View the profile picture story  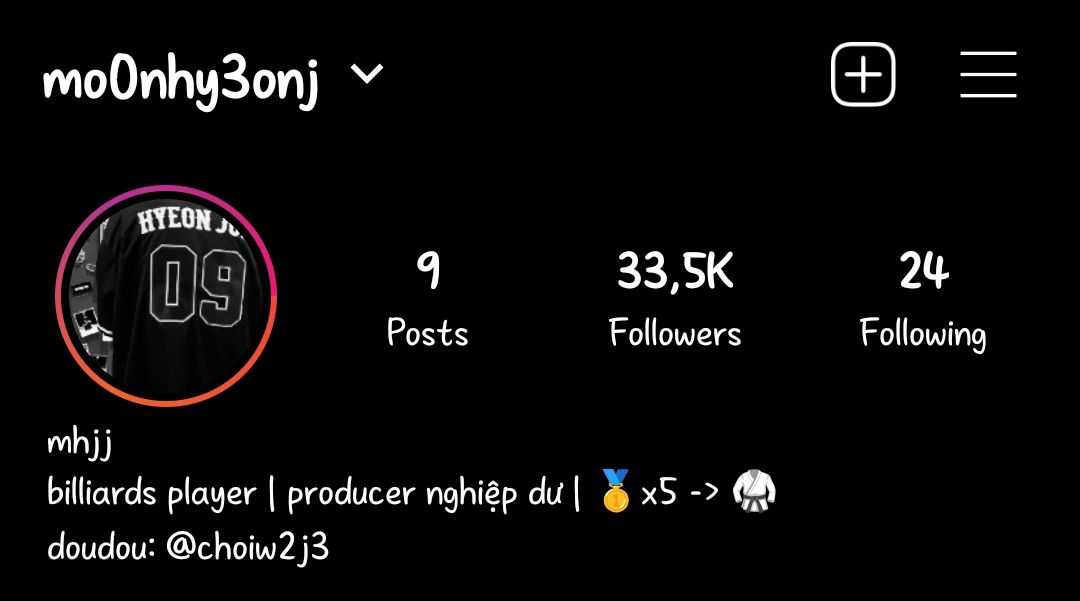click(x=166, y=296)
